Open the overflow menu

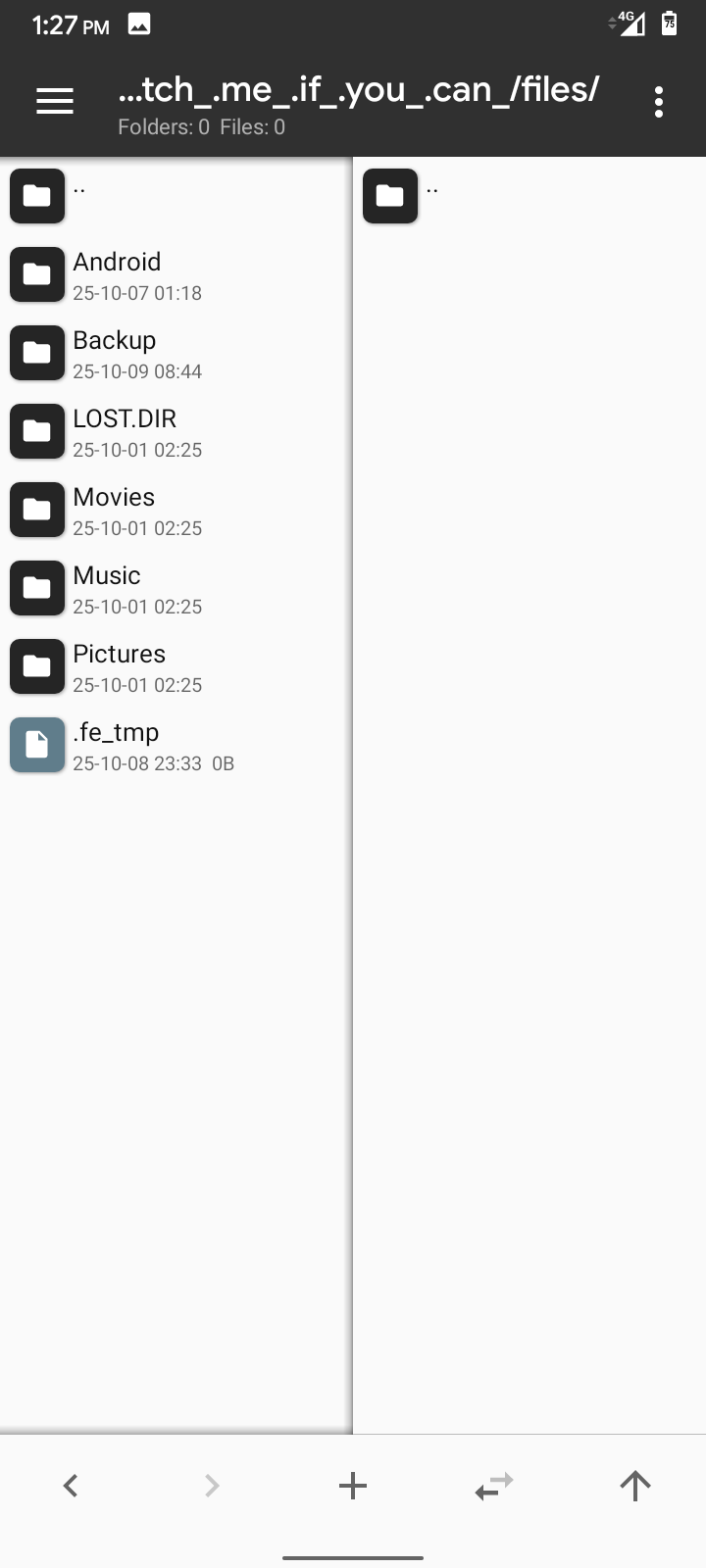pyautogui.click(x=659, y=101)
